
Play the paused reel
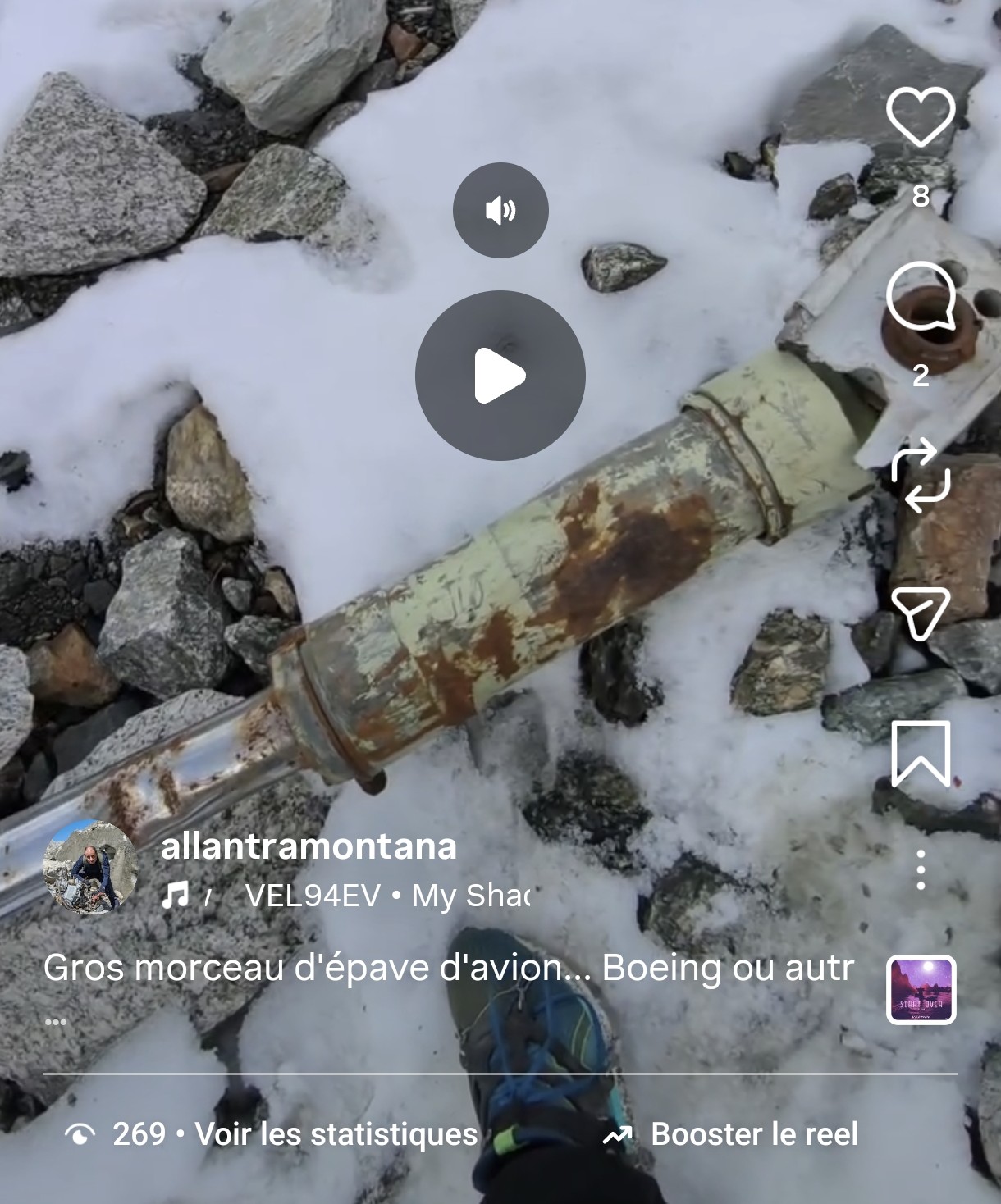point(500,376)
